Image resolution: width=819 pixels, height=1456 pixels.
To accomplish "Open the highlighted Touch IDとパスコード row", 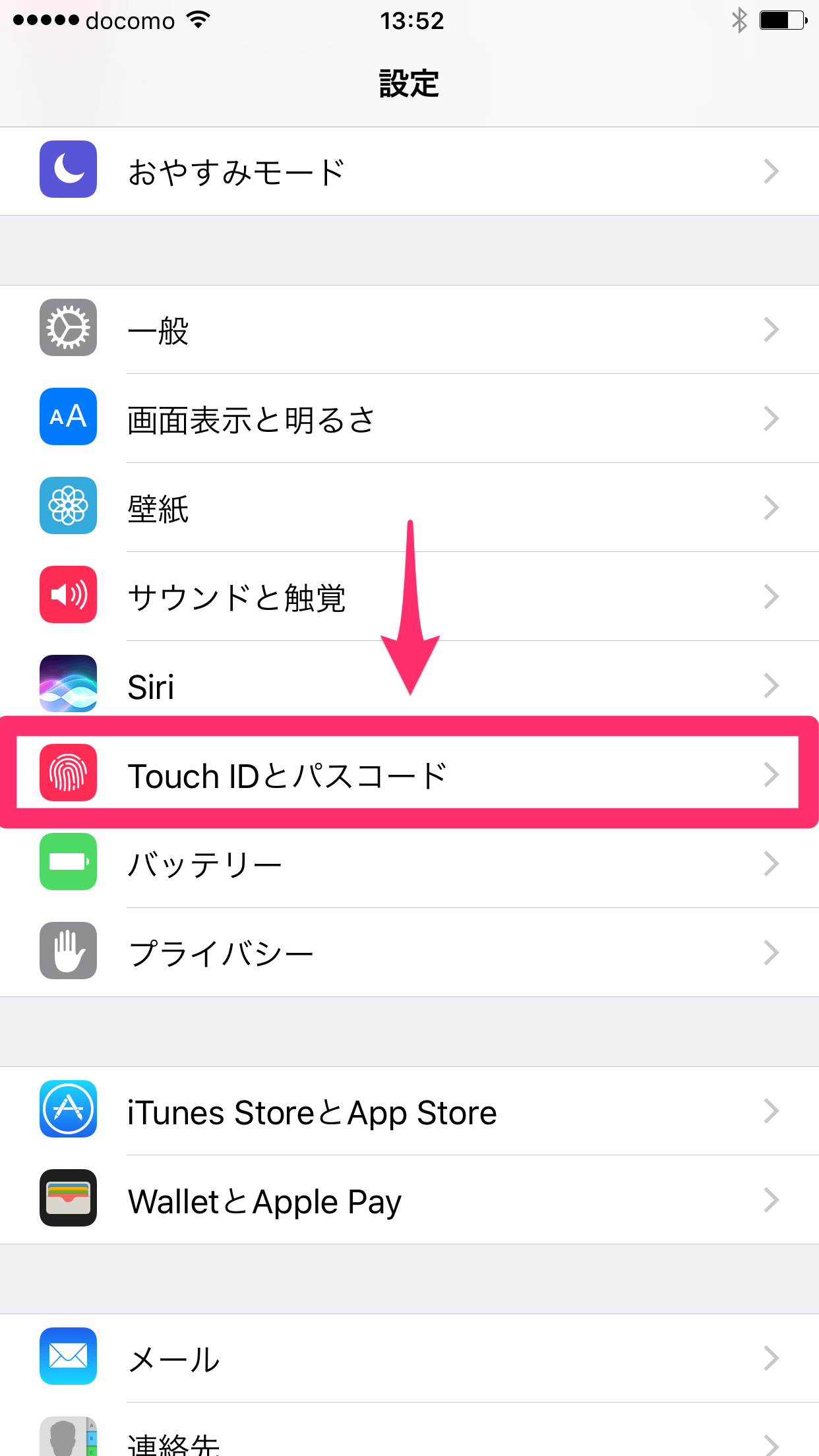I will point(409,775).
